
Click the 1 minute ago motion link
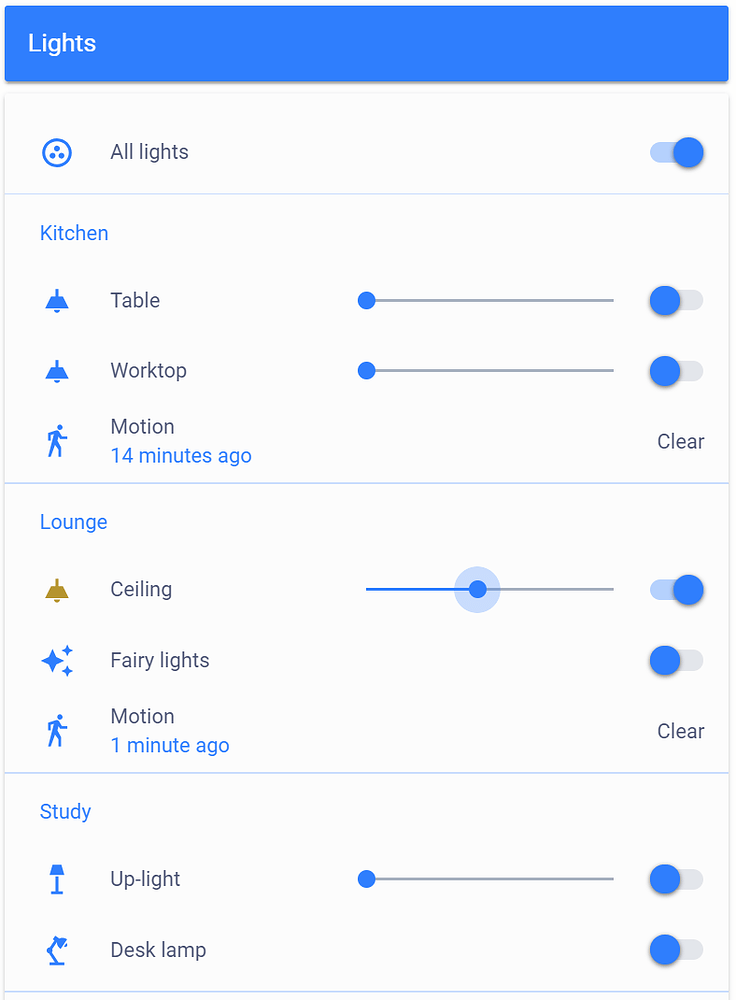(x=170, y=745)
